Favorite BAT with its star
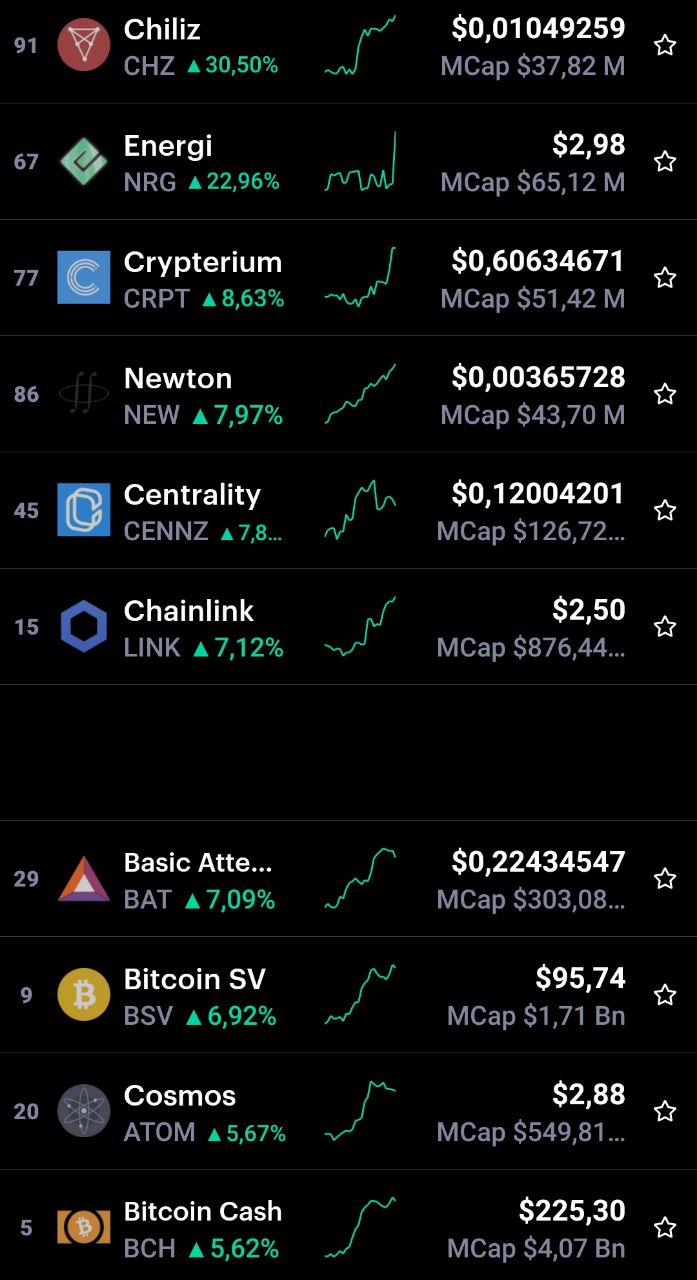Viewport: 697px width, 1280px height. (x=665, y=879)
